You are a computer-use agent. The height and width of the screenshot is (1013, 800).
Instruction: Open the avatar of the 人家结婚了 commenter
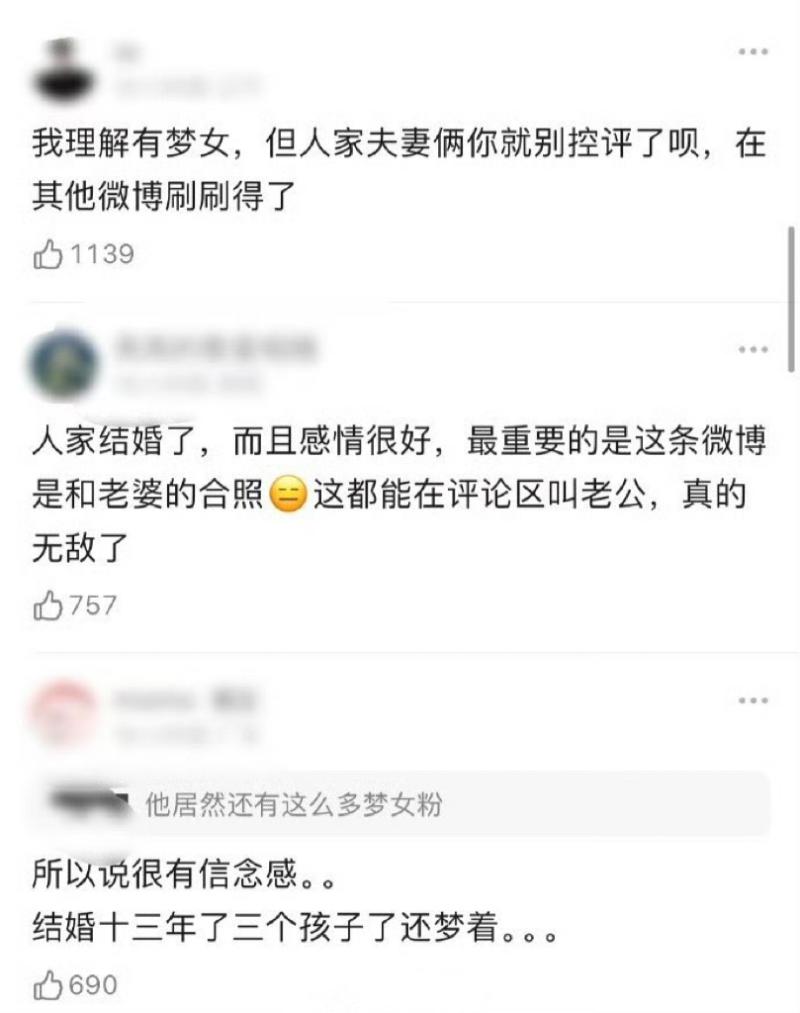(66, 364)
